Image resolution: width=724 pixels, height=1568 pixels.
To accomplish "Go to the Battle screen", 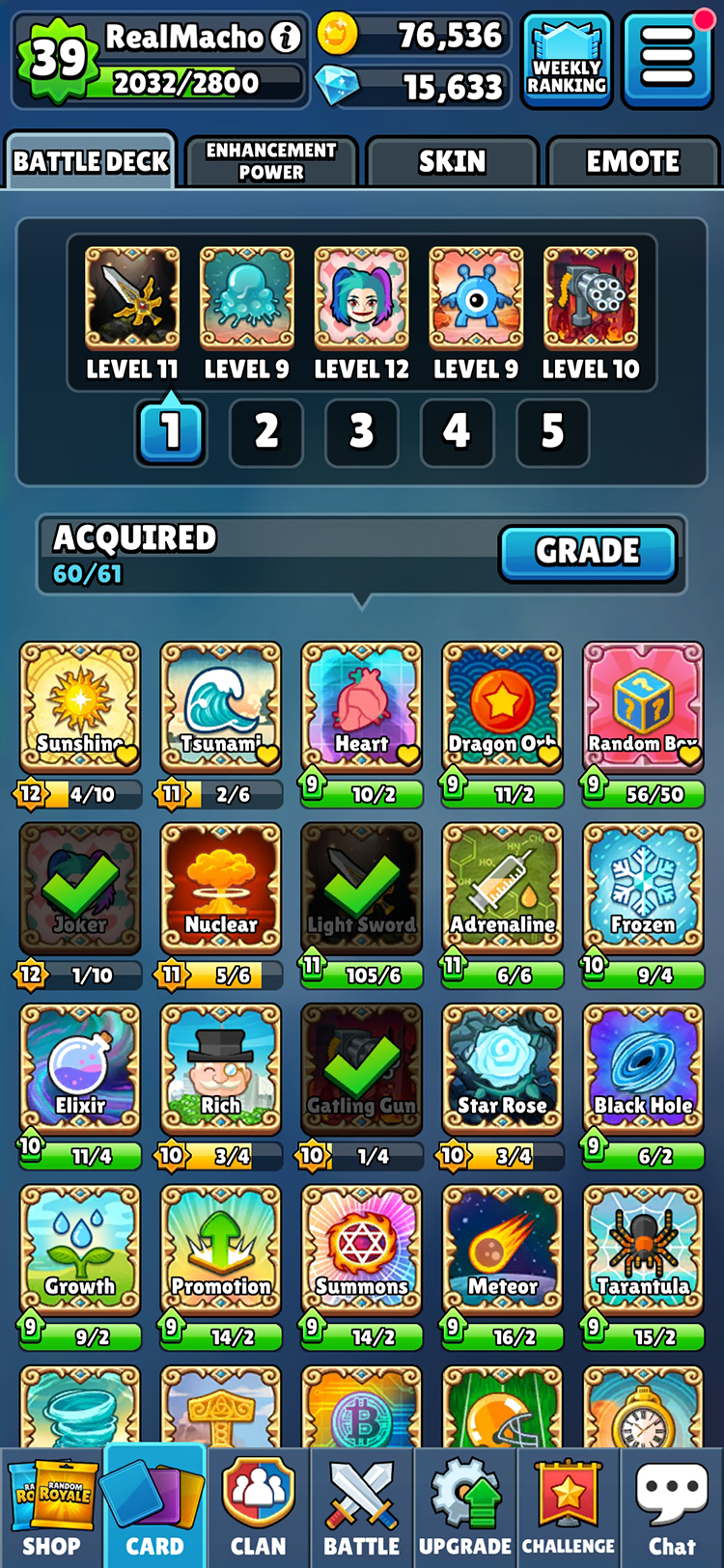I will click(x=361, y=1509).
